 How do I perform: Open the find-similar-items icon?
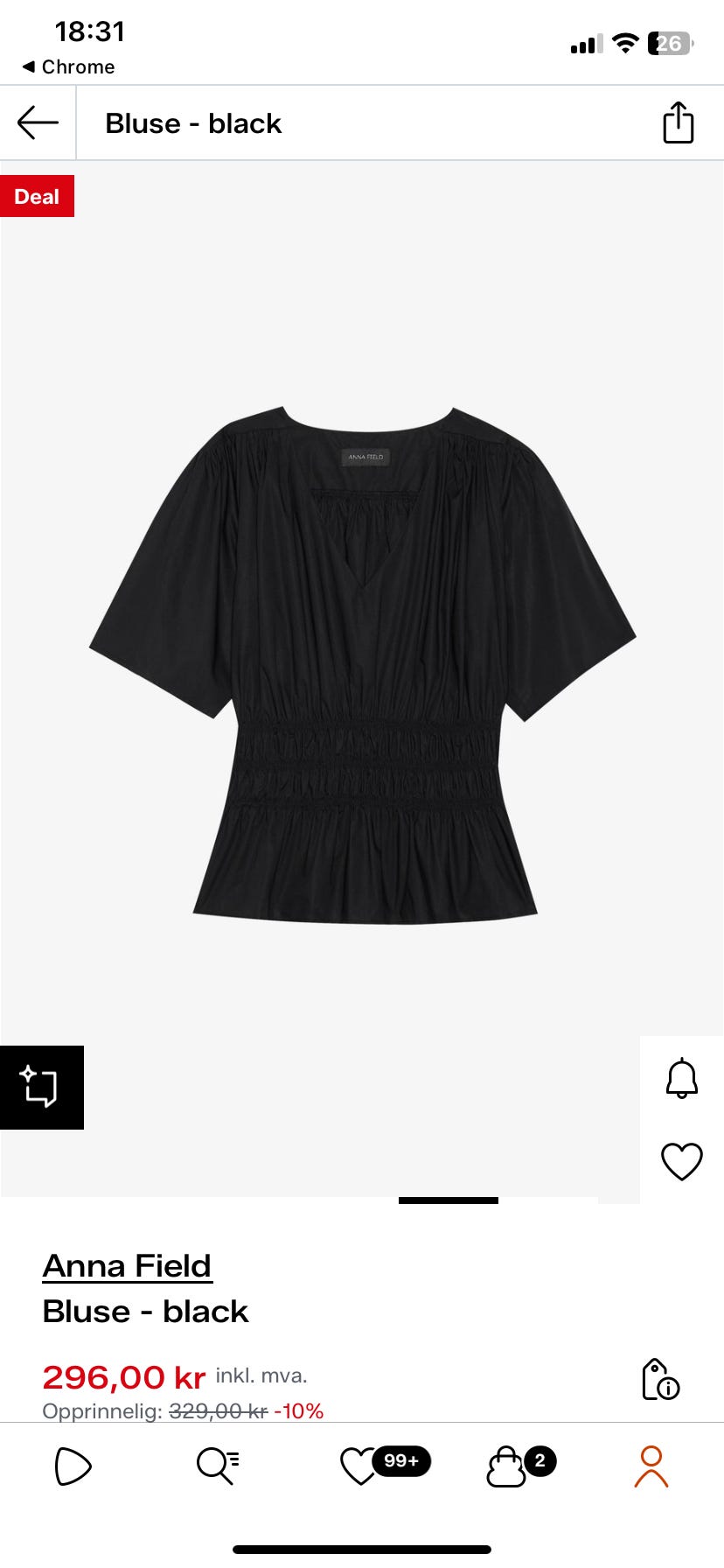(41, 1087)
